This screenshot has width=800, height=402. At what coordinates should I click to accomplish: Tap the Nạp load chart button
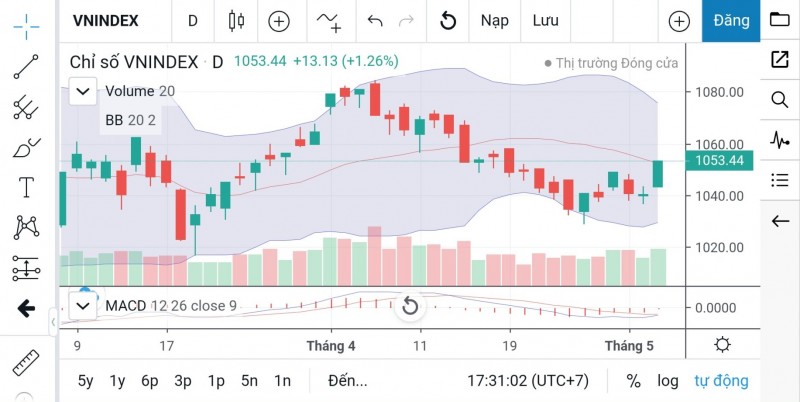(494, 20)
